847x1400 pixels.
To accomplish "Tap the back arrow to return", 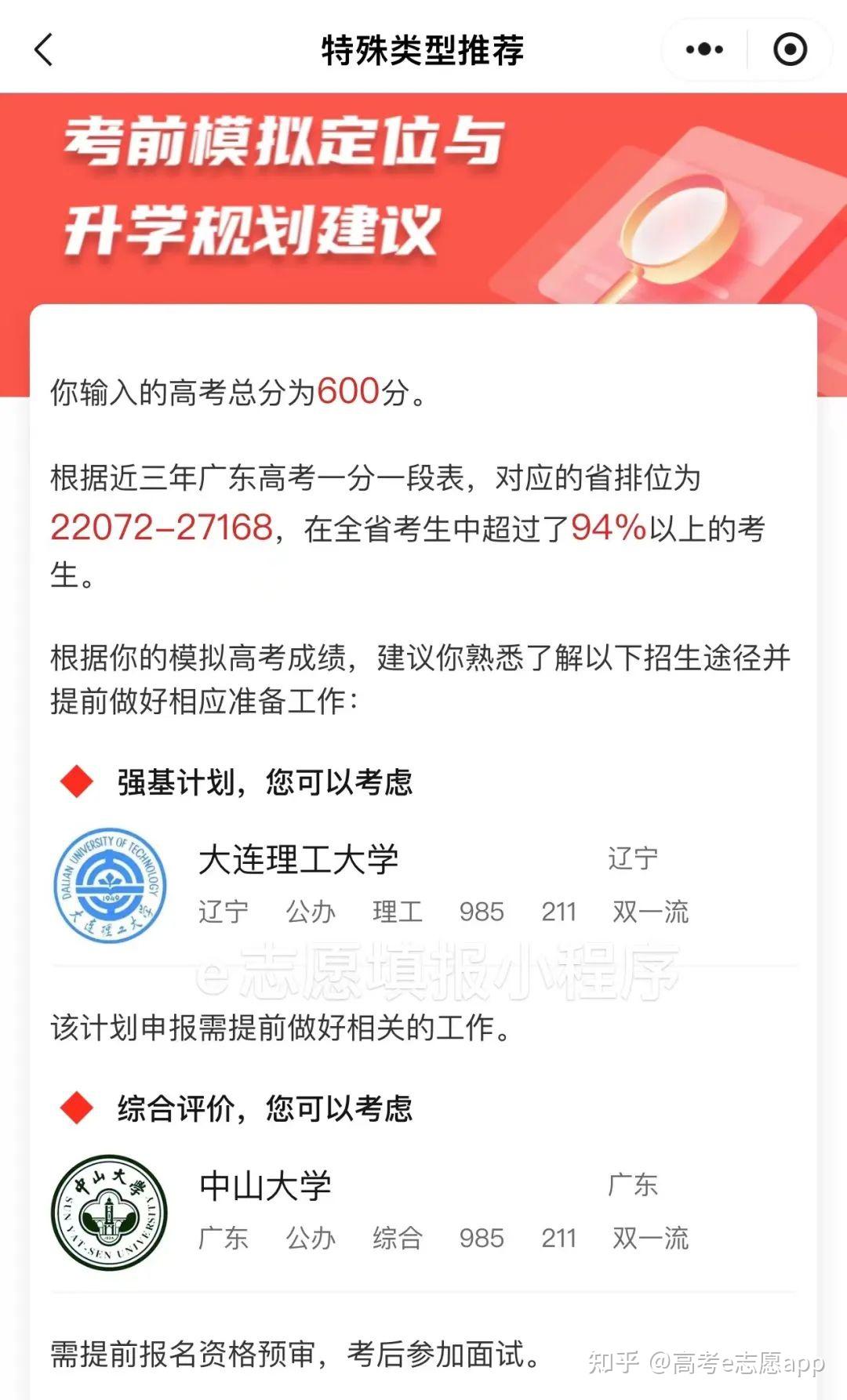I will coord(45,49).
